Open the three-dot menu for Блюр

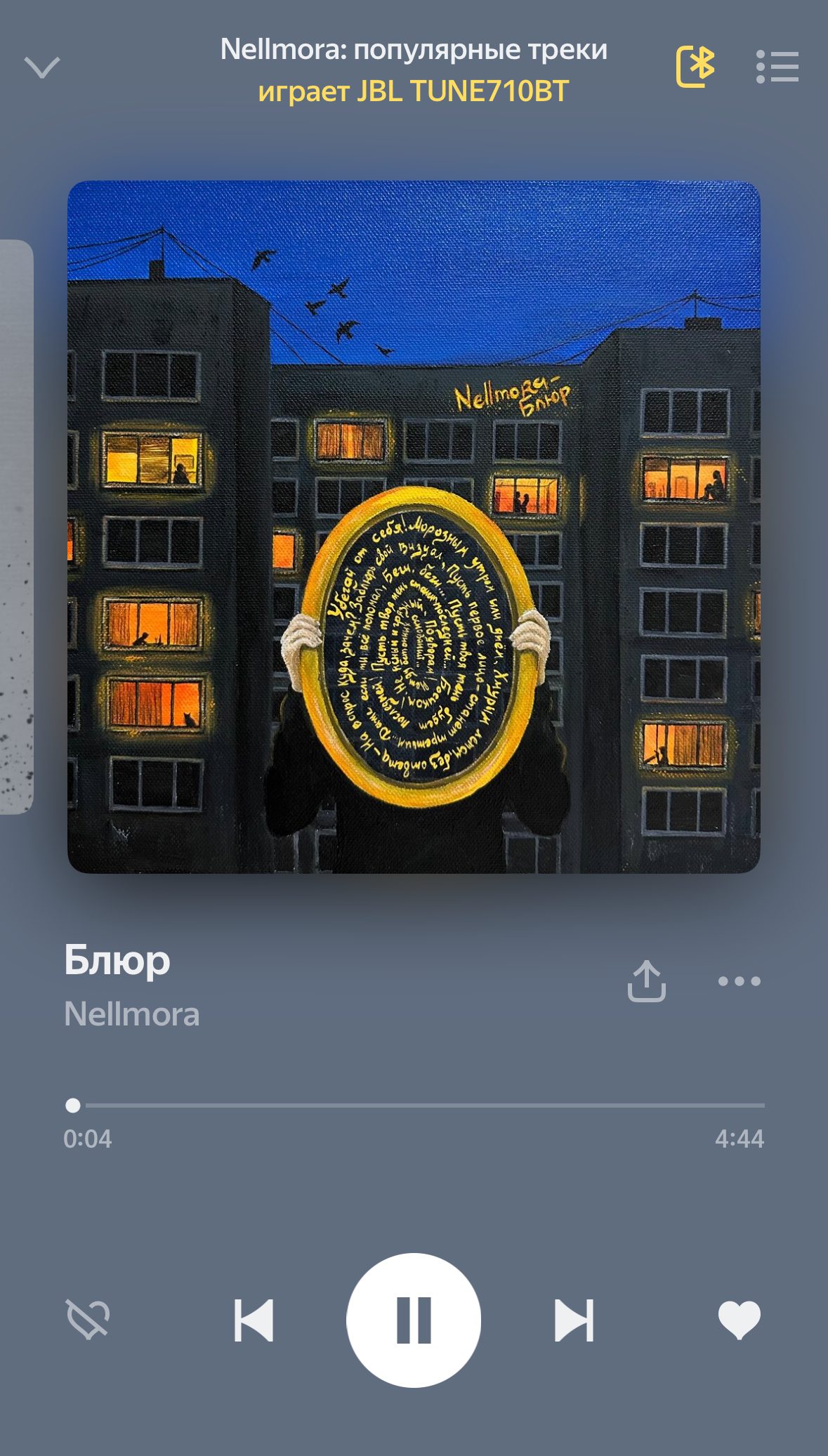click(740, 981)
